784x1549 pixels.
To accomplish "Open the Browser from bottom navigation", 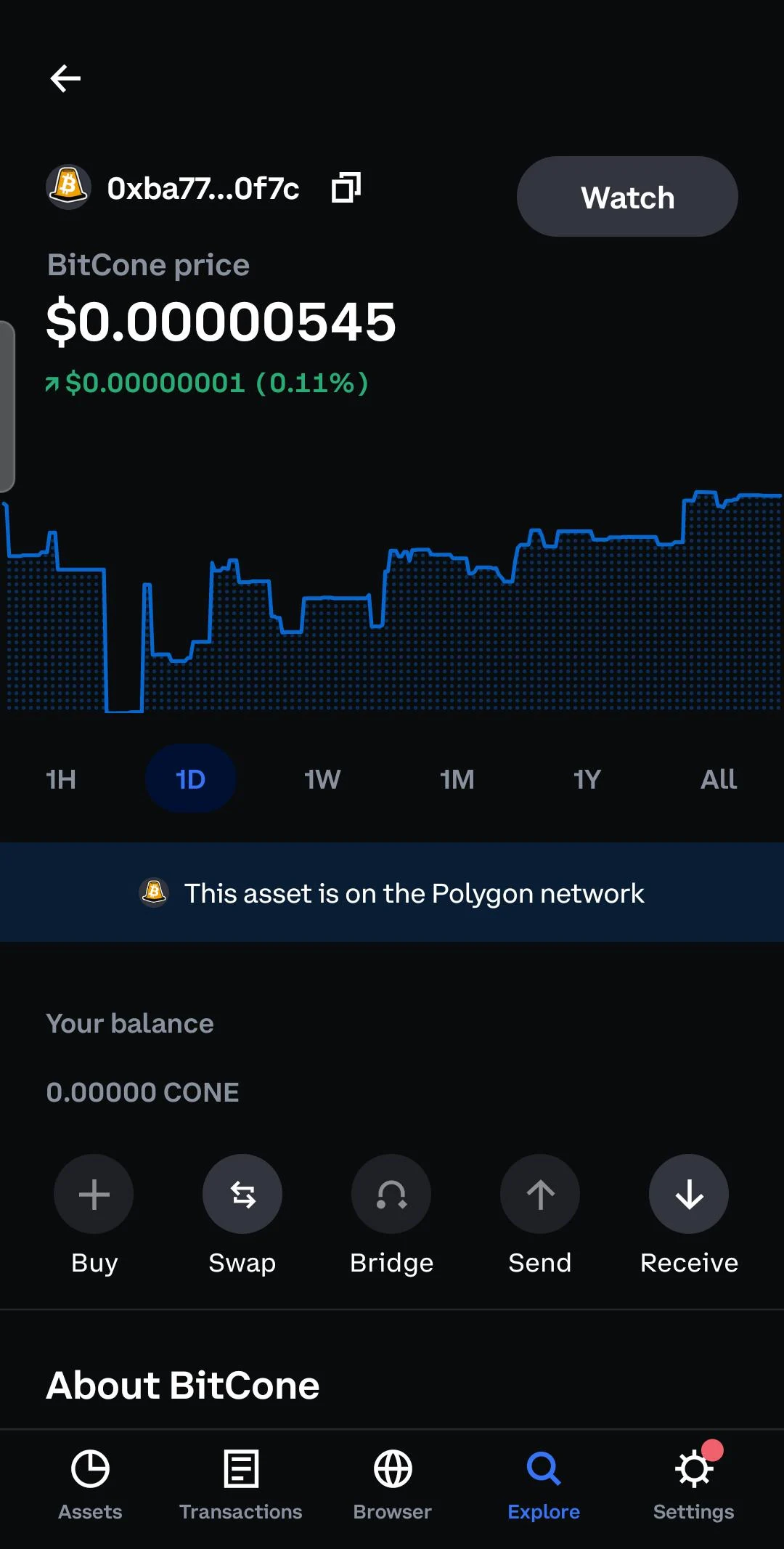I will click(391, 1484).
